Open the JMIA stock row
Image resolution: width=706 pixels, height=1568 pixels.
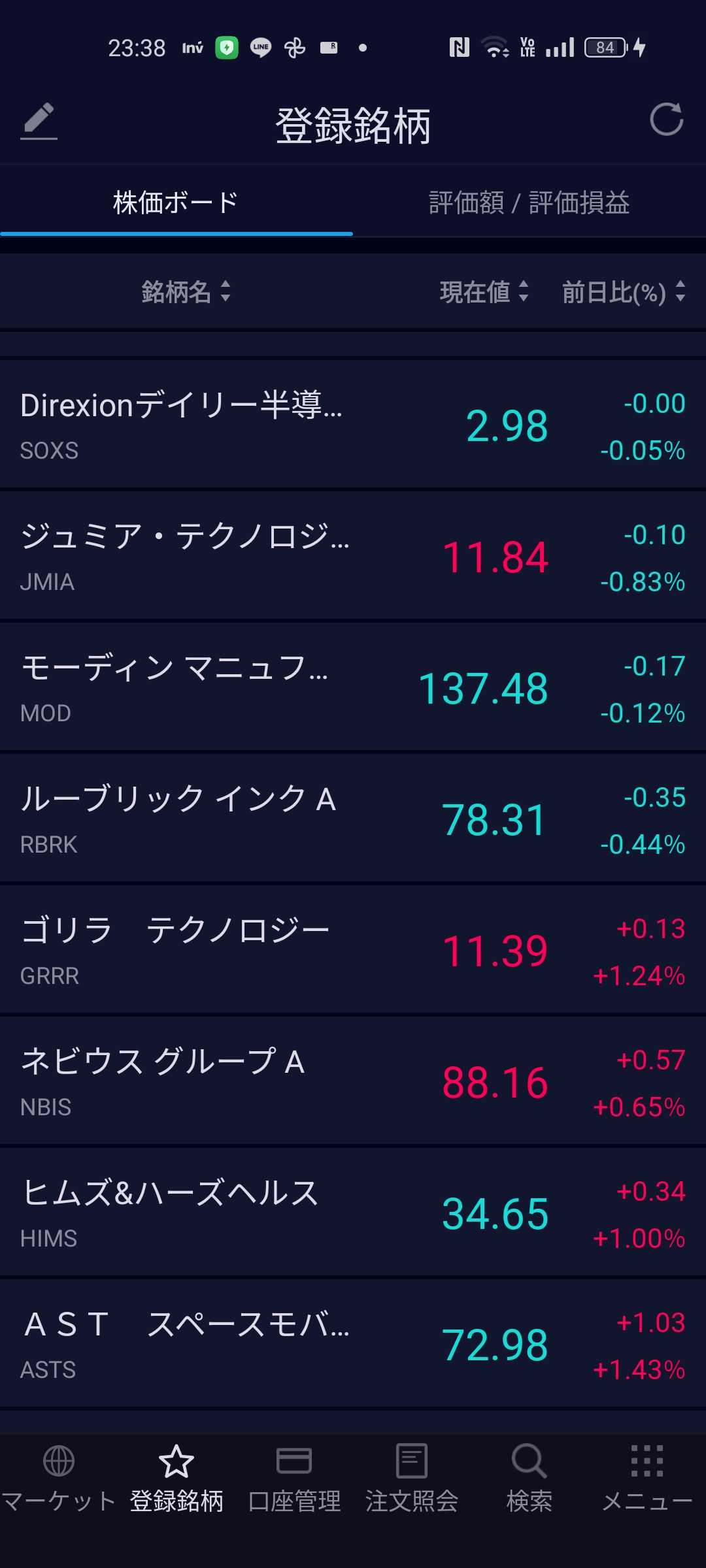tap(353, 556)
